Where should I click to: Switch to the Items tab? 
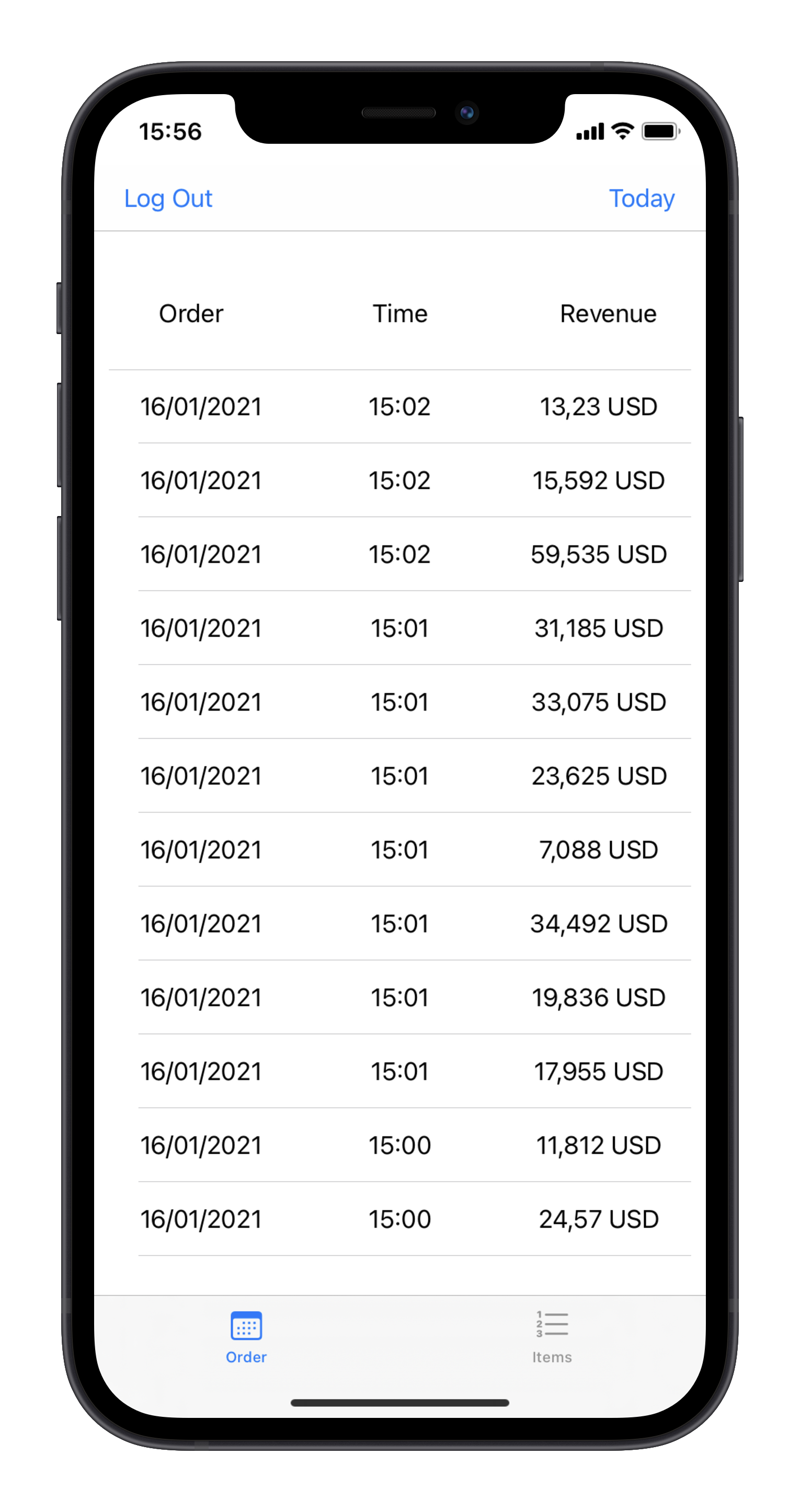click(552, 1337)
